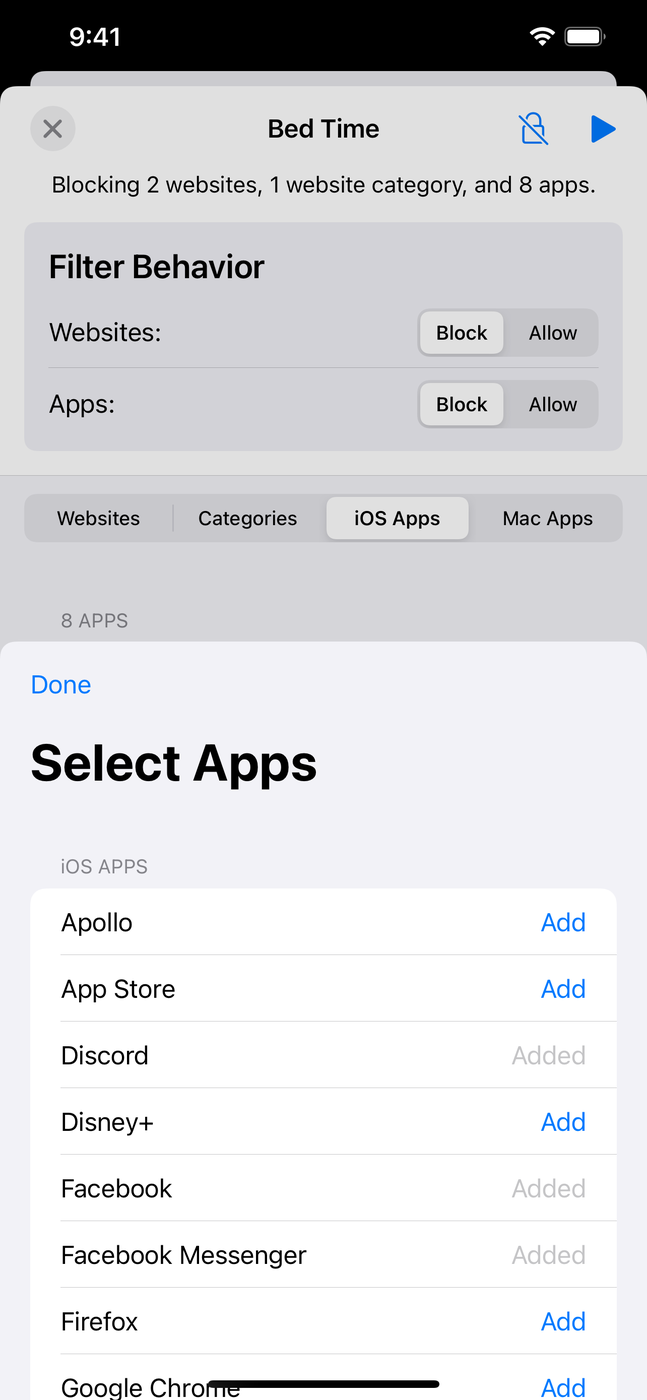Set Apps filter behavior to Allow
This screenshot has width=647, height=1400.
pos(552,405)
